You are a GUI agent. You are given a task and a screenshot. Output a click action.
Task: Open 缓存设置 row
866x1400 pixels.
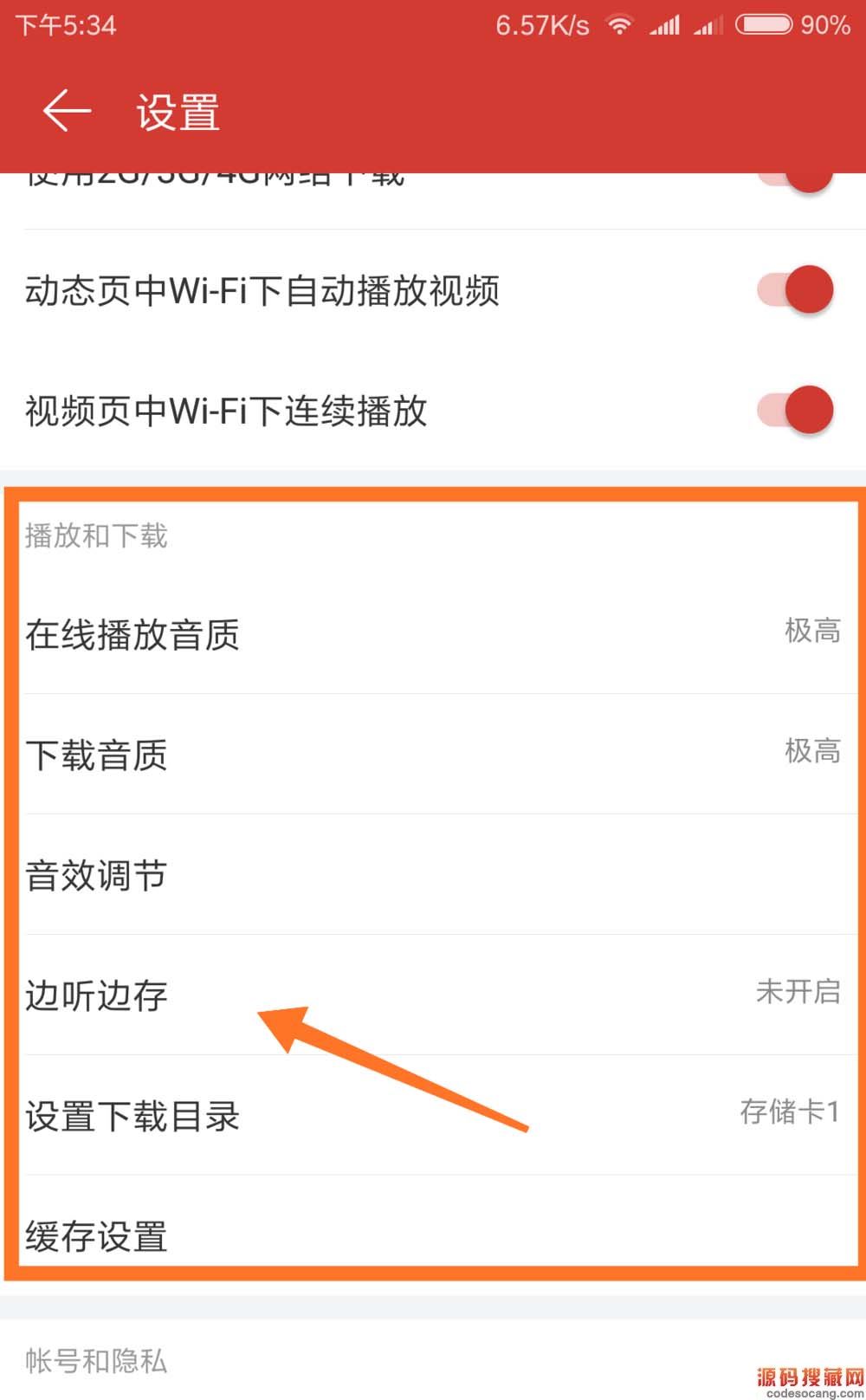tap(433, 1235)
